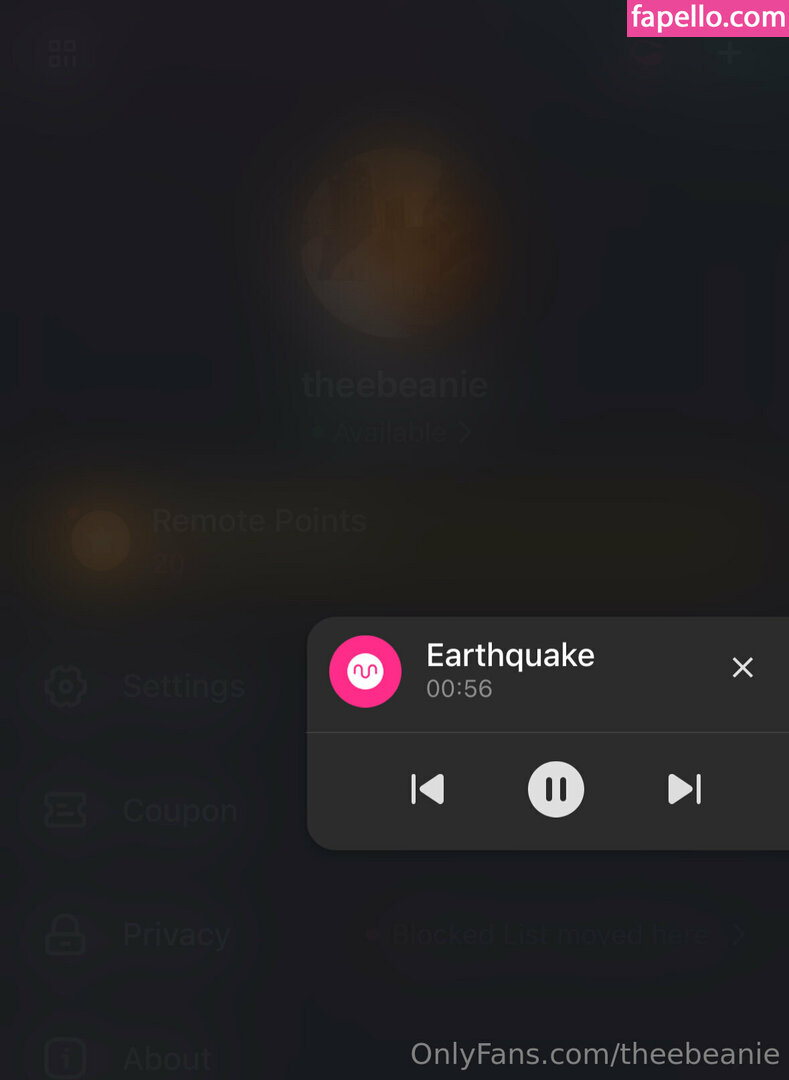
Task: Go back to the previous pattern
Action: [x=427, y=789]
